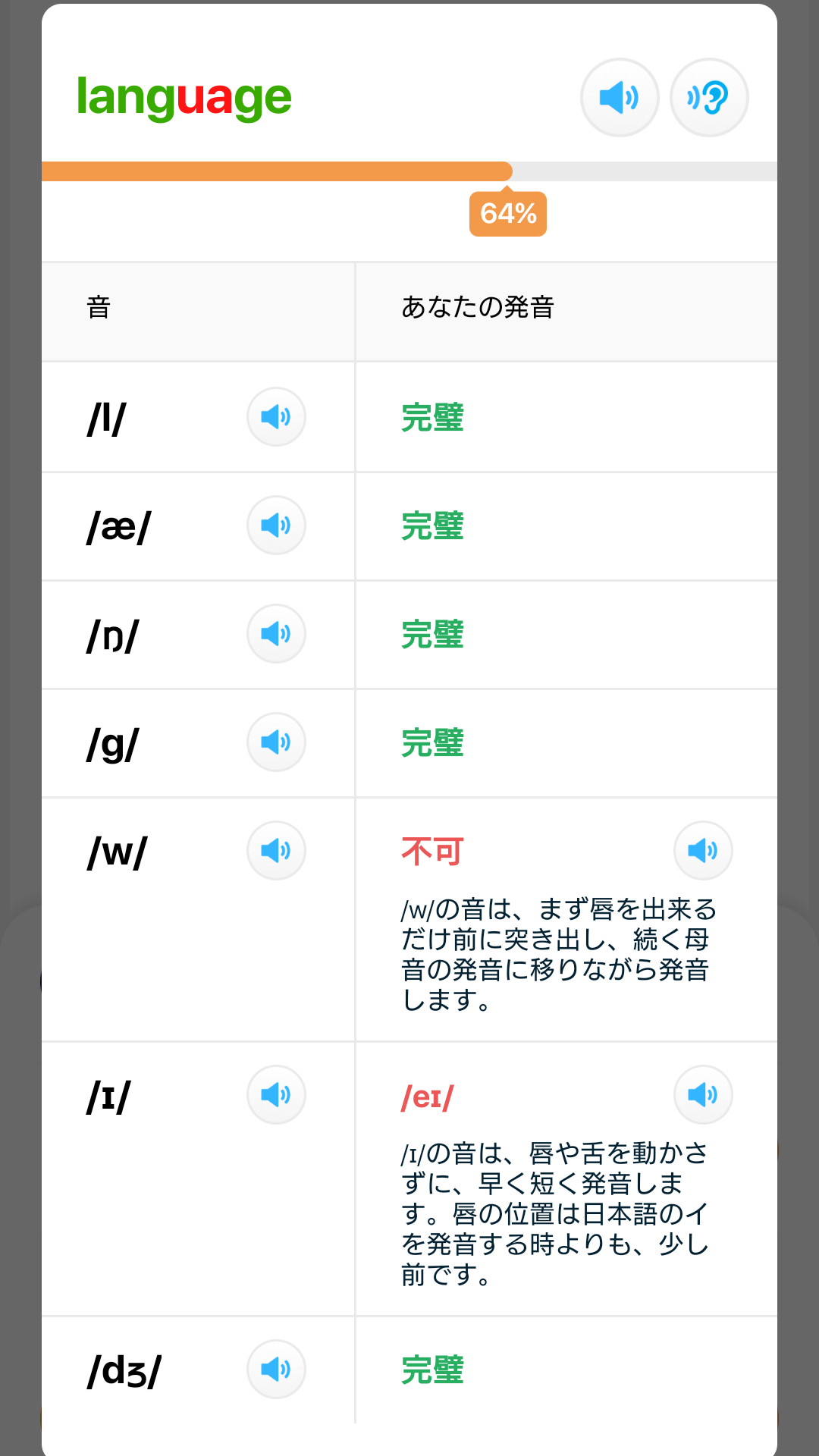Play the /l/ sound sample
This screenshot has width=819, height=1456.
click(276, 417)
